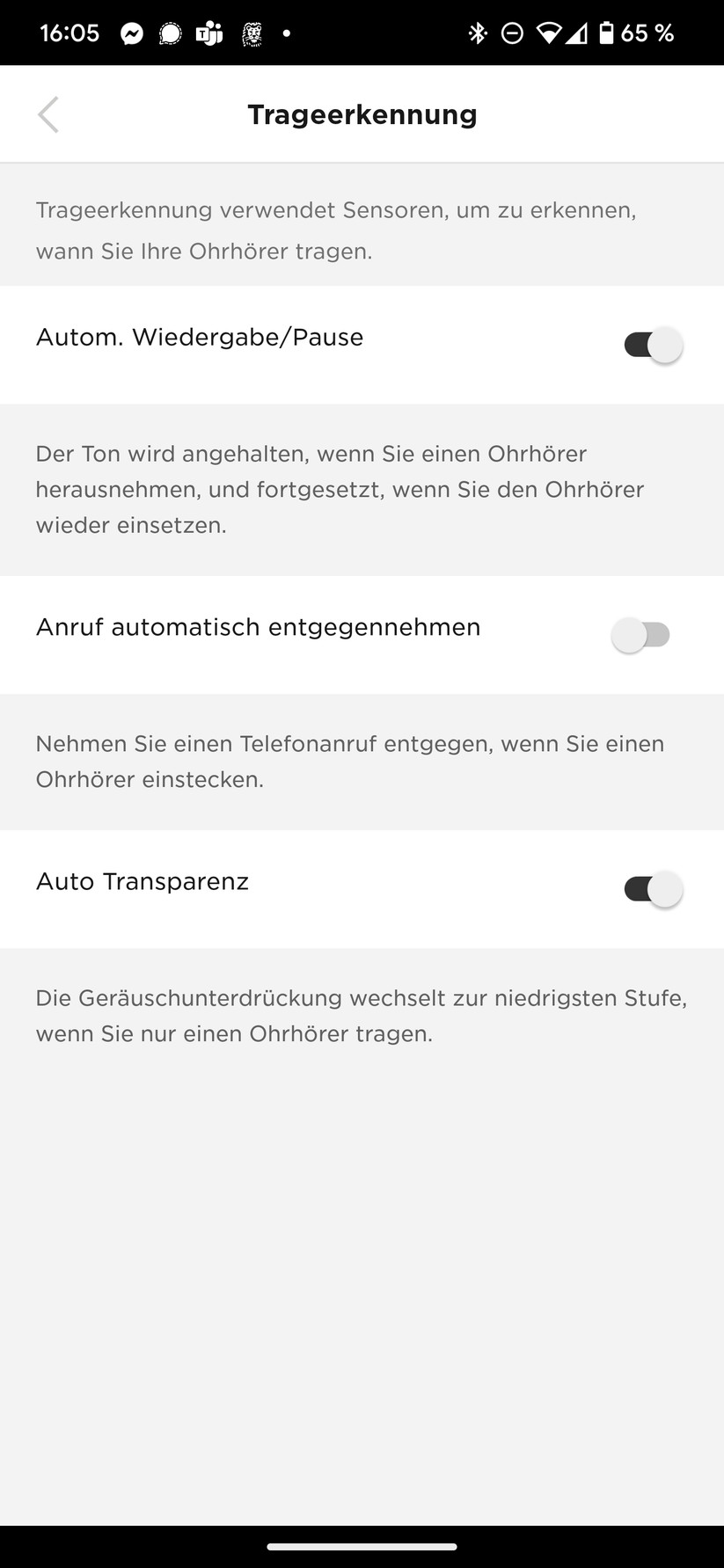Go back from Trageerkennung screen

[48, 114]
